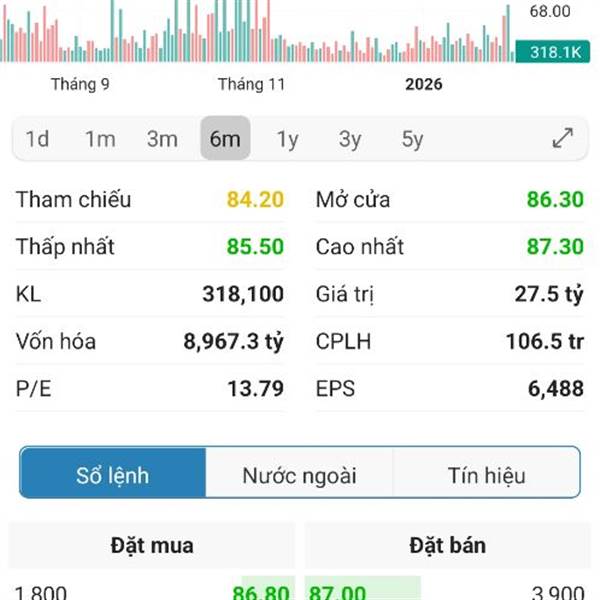Change chart range to 3y
Image resolution: width=600 pixels, height=600 pixels.
tap(350, 139)
